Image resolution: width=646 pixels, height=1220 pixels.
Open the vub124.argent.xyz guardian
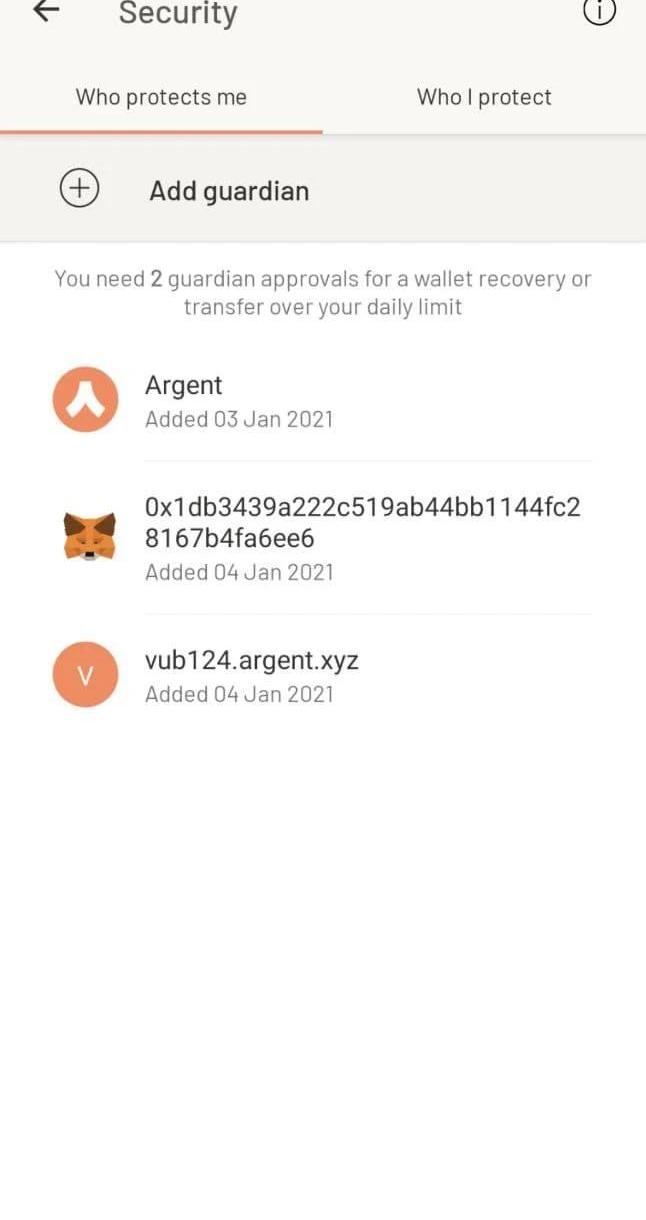(x=322, y=675)
